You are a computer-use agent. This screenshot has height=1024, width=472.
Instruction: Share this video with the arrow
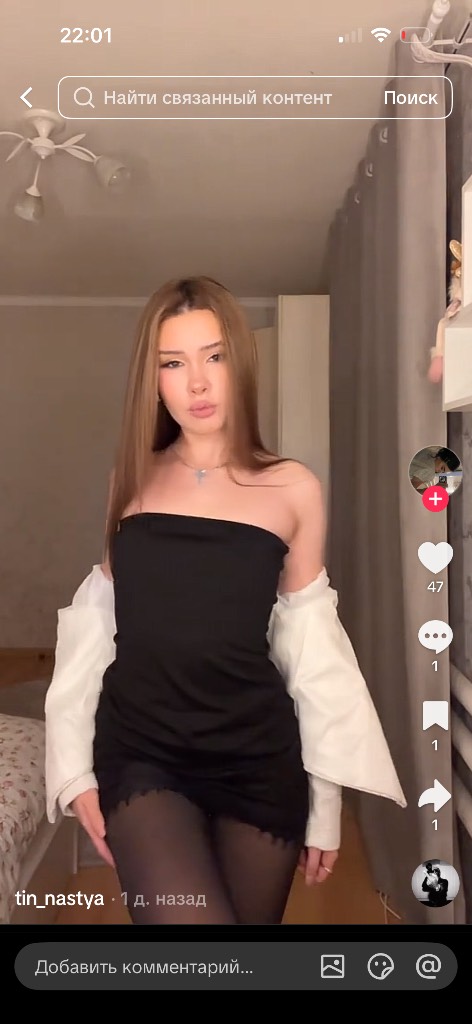pyautogui.click(x=435, y=795)
